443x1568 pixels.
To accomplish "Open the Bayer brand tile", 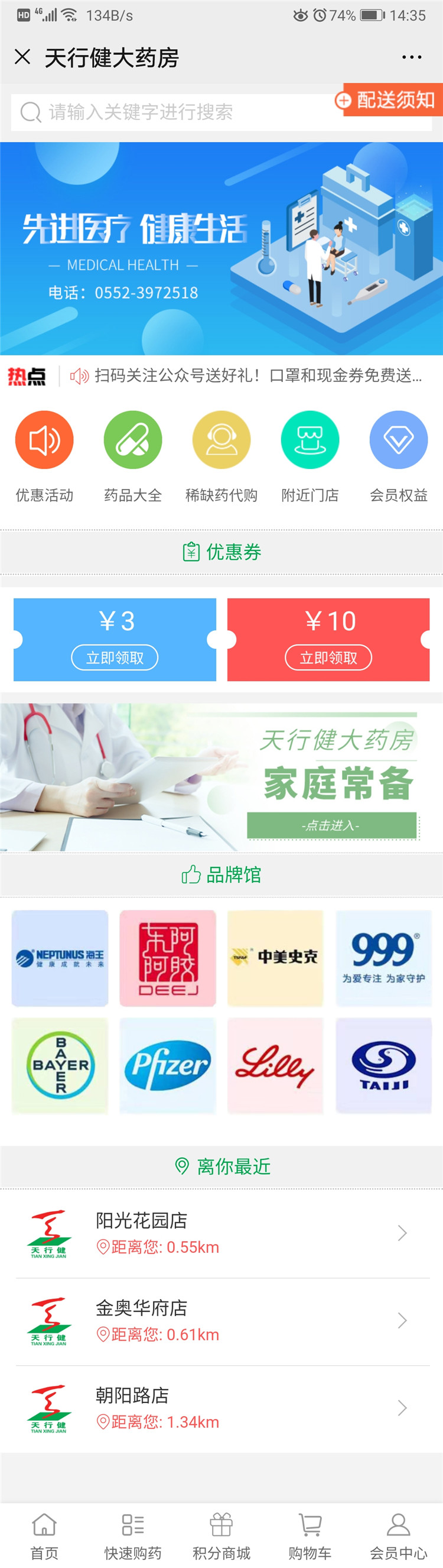I will click(60, 1065).
